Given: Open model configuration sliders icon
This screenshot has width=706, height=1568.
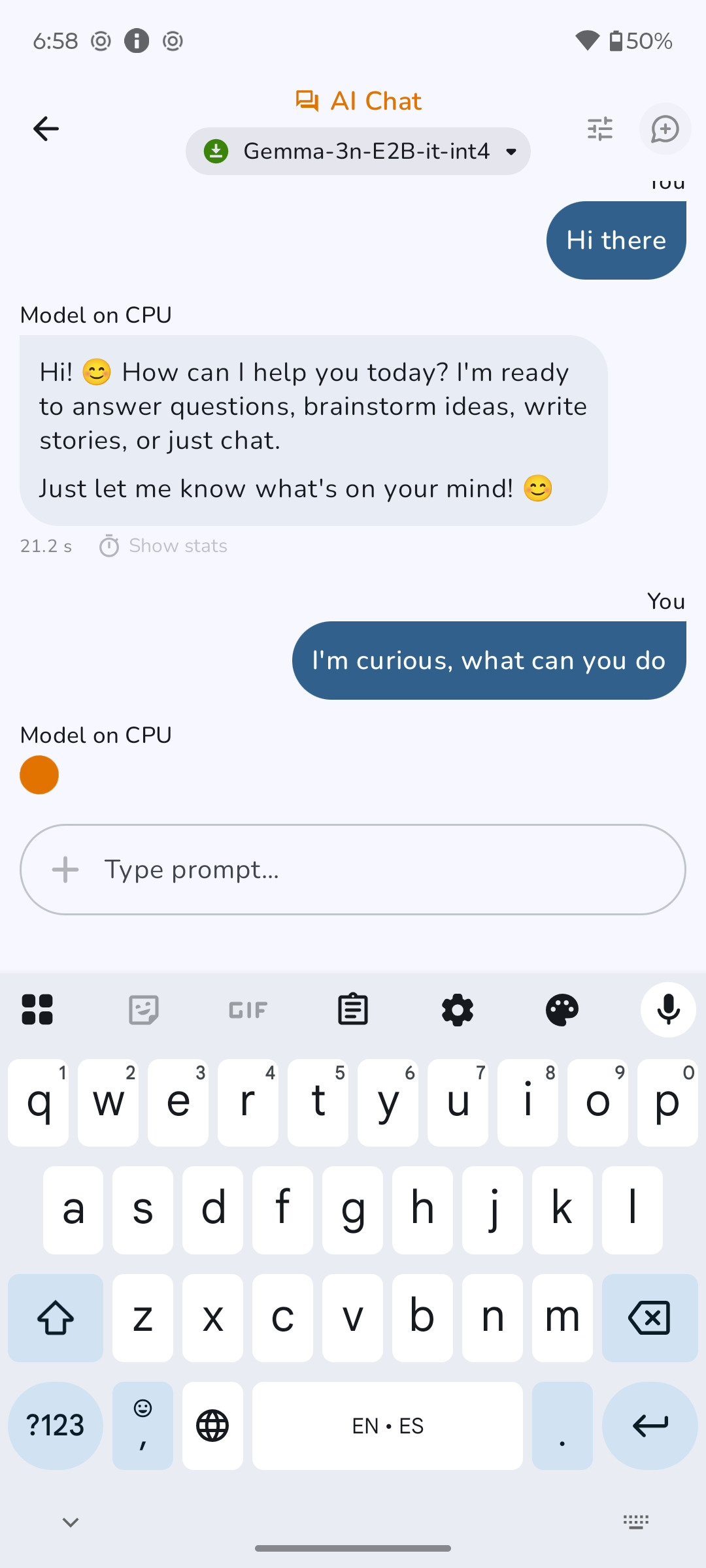Looking at the screenshot, I should 599,129.
